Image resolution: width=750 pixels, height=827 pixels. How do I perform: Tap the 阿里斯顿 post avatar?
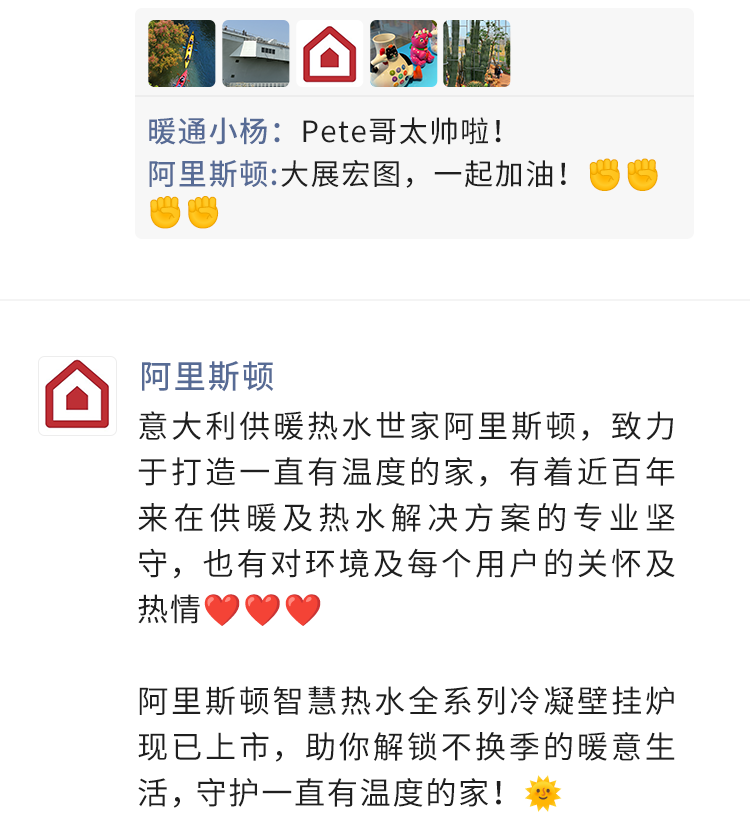(78, 396)
